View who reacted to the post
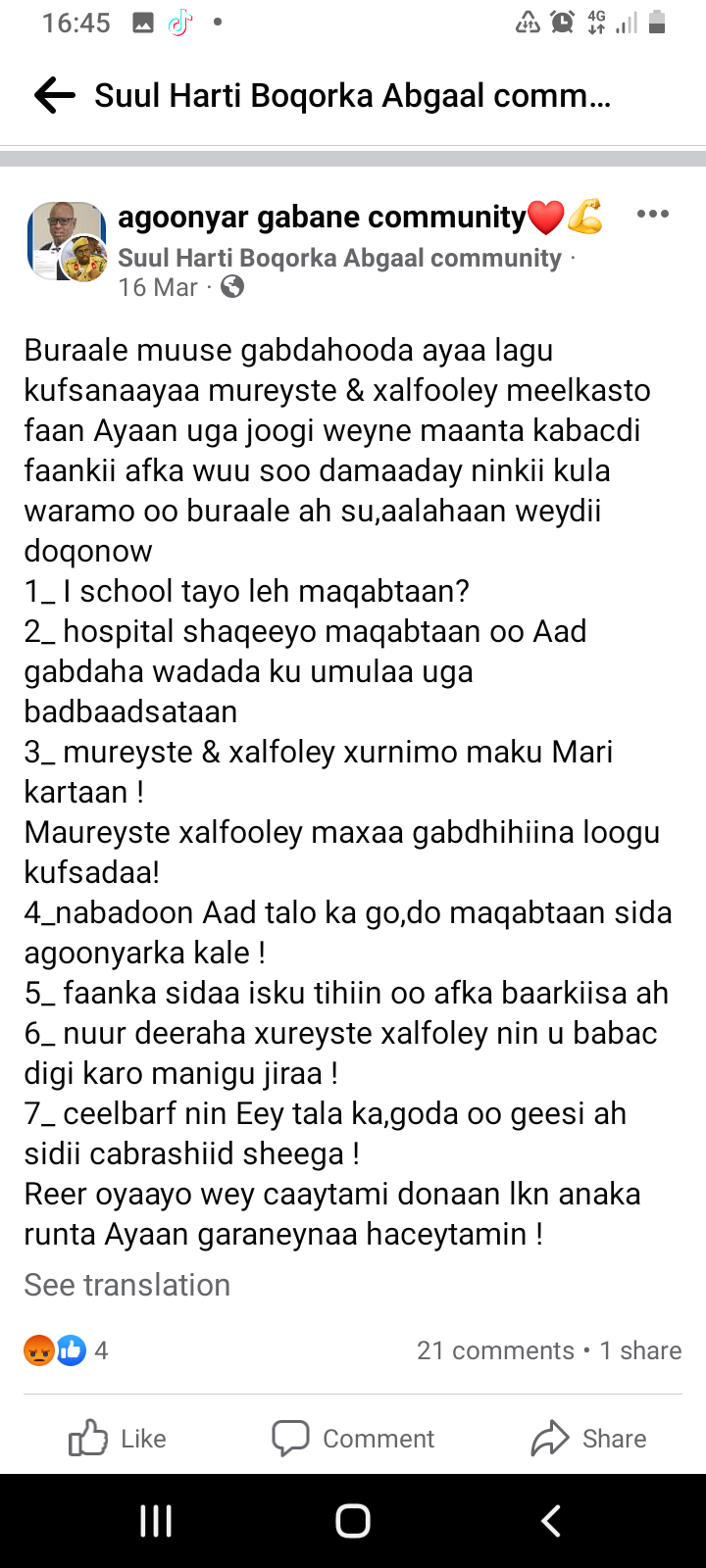 tap(66, 1350)
